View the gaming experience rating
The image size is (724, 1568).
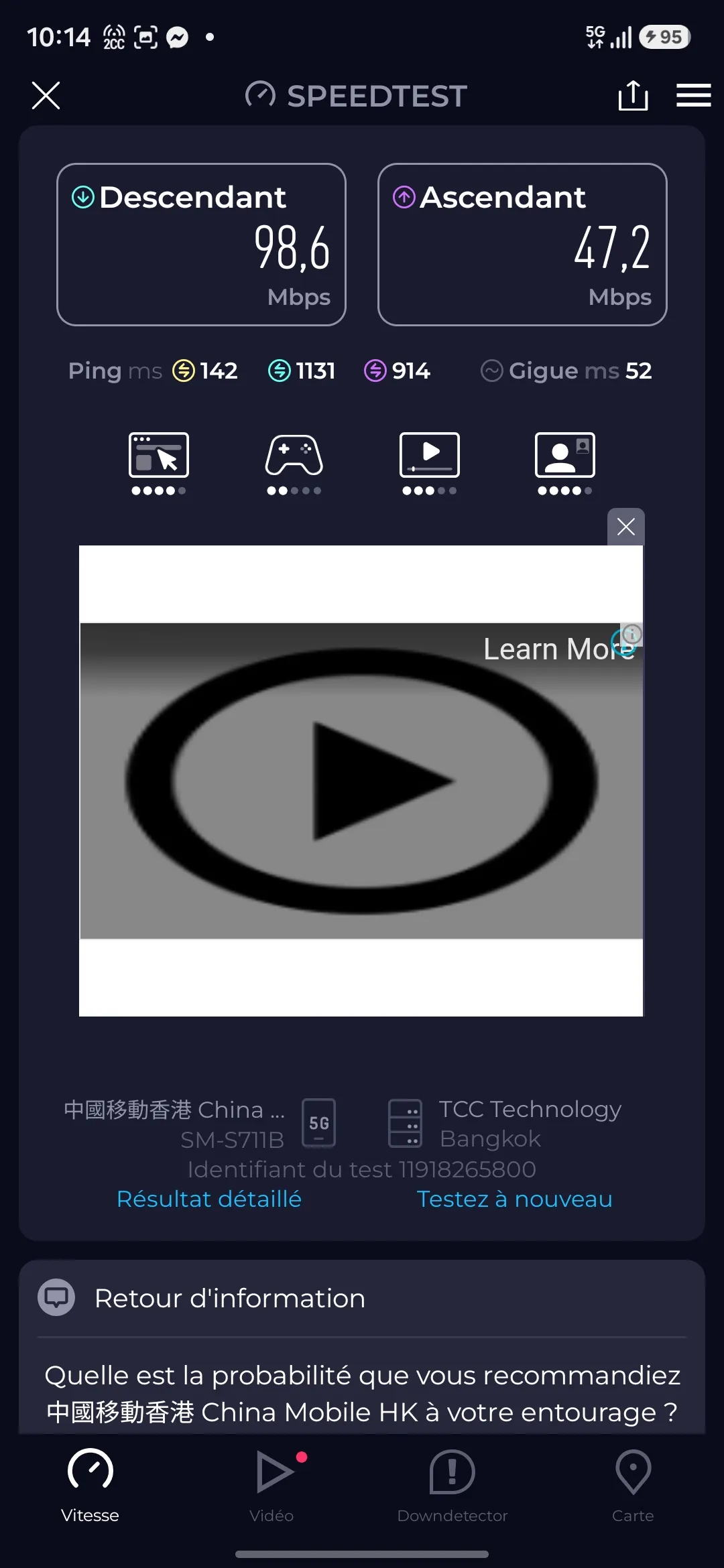294,464
